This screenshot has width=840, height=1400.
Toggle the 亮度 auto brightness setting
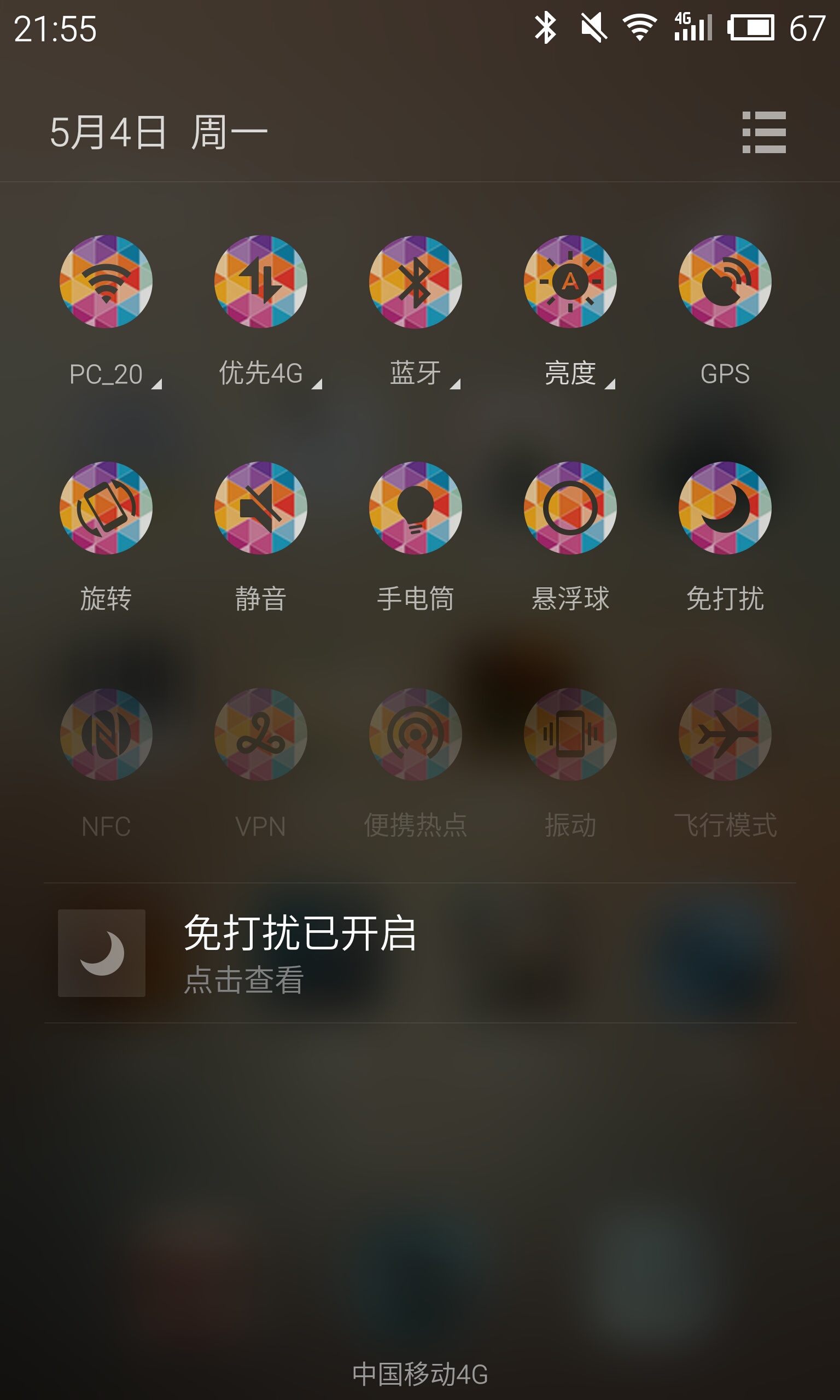tap(570, 281)
